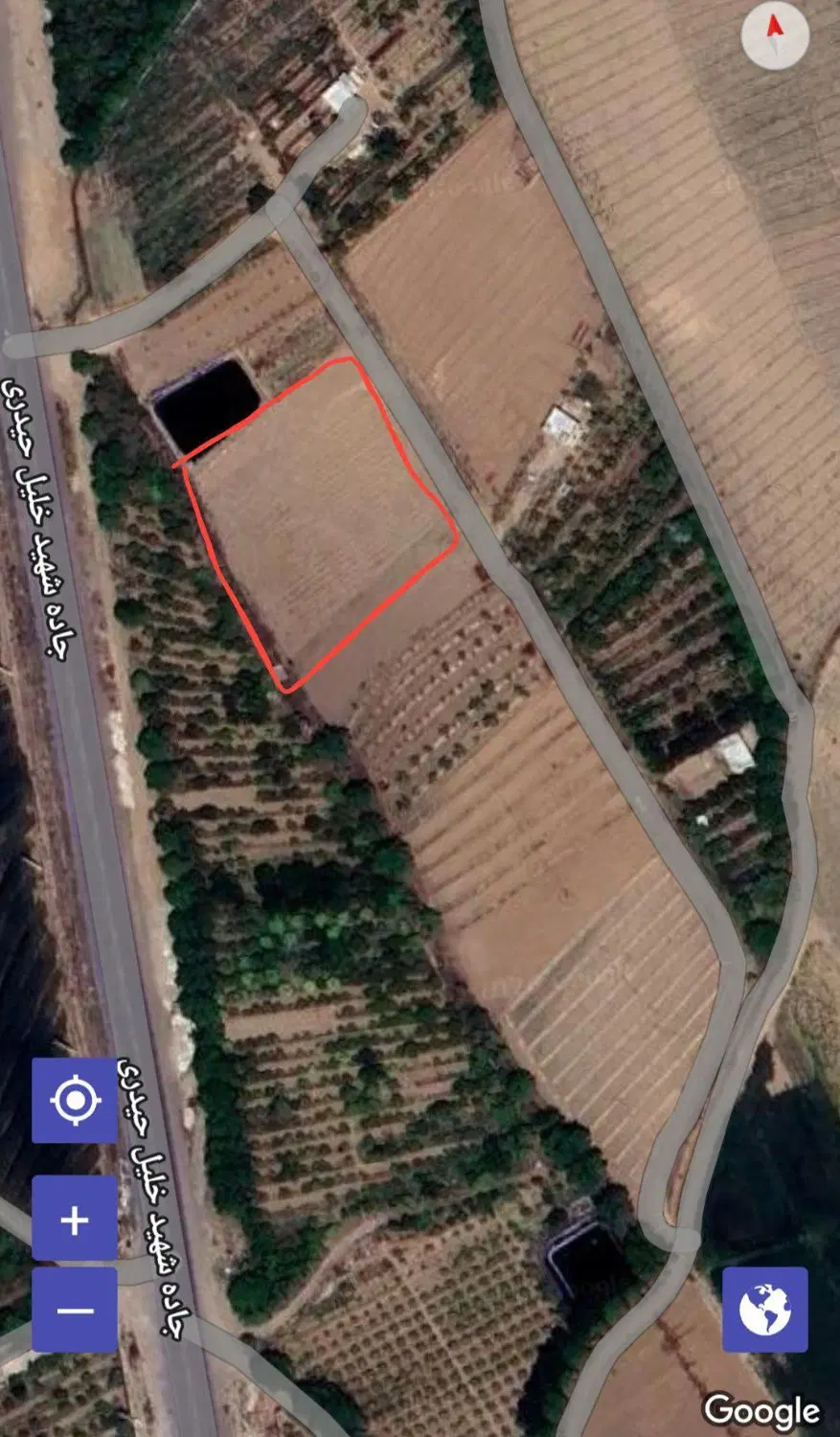Screen dimensions: 840x1437
Task: Tap the compass to reset north
Action: point(775,35)
